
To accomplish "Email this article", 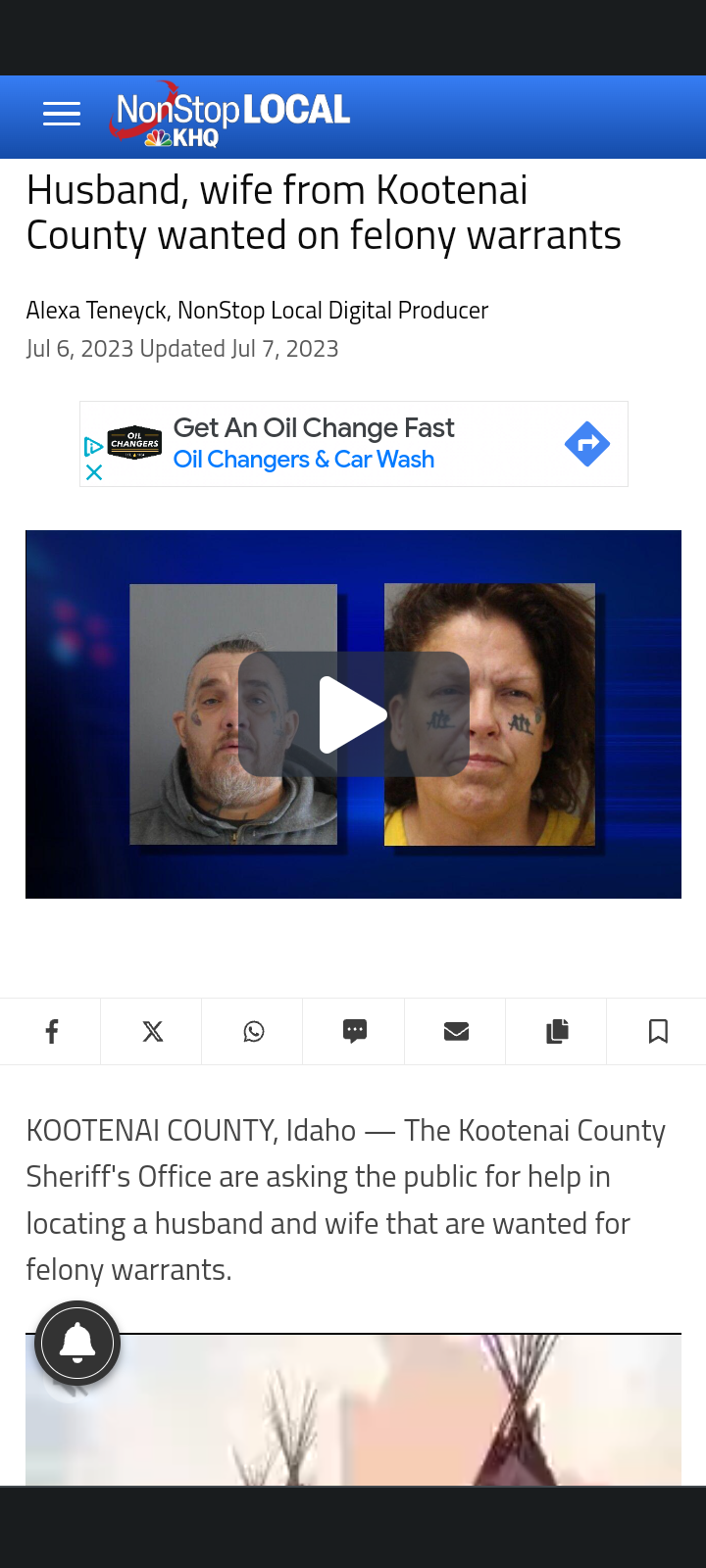I will pos(456,1031).
